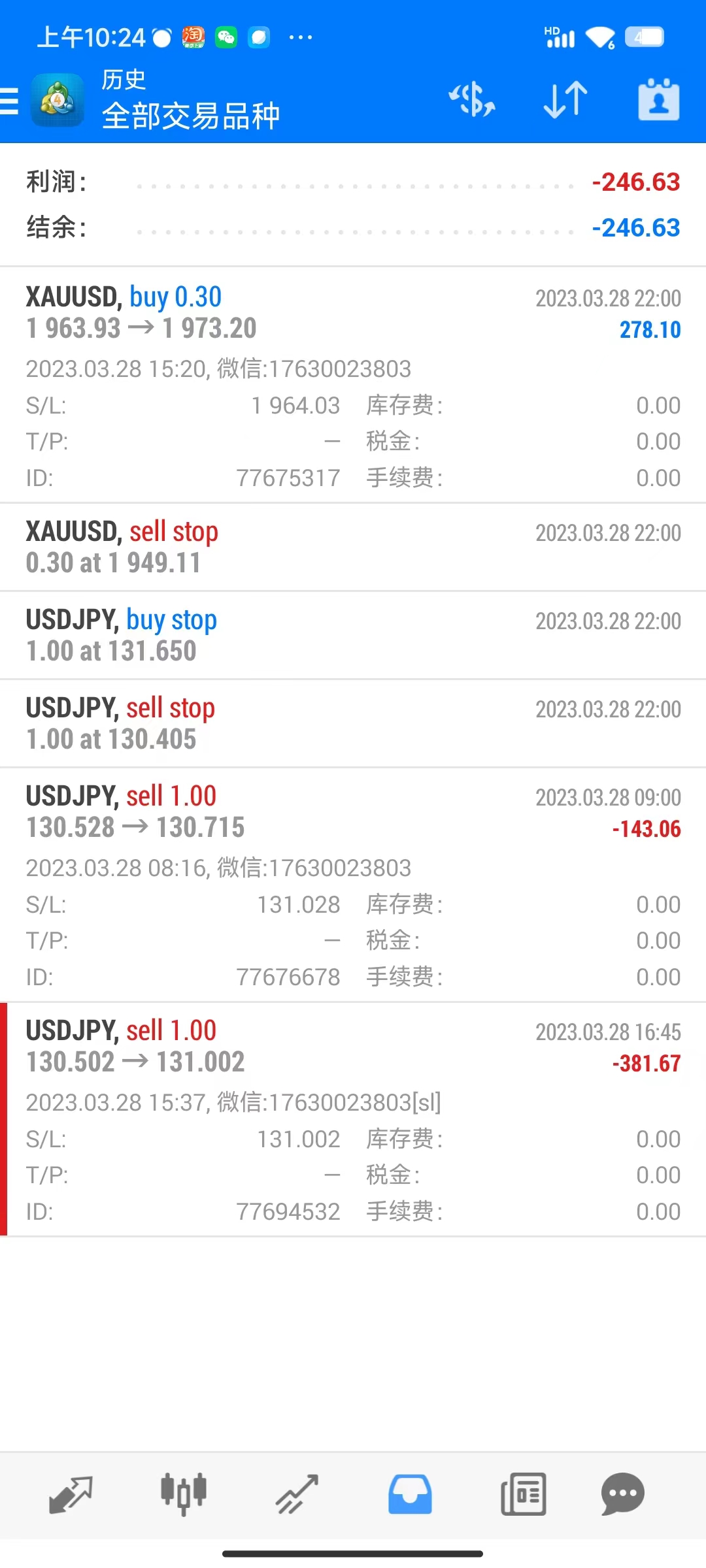The width and height of the screenshot is (706, 1568).
Task: Open the calendar date range picker
Action: tap(658, 100)
